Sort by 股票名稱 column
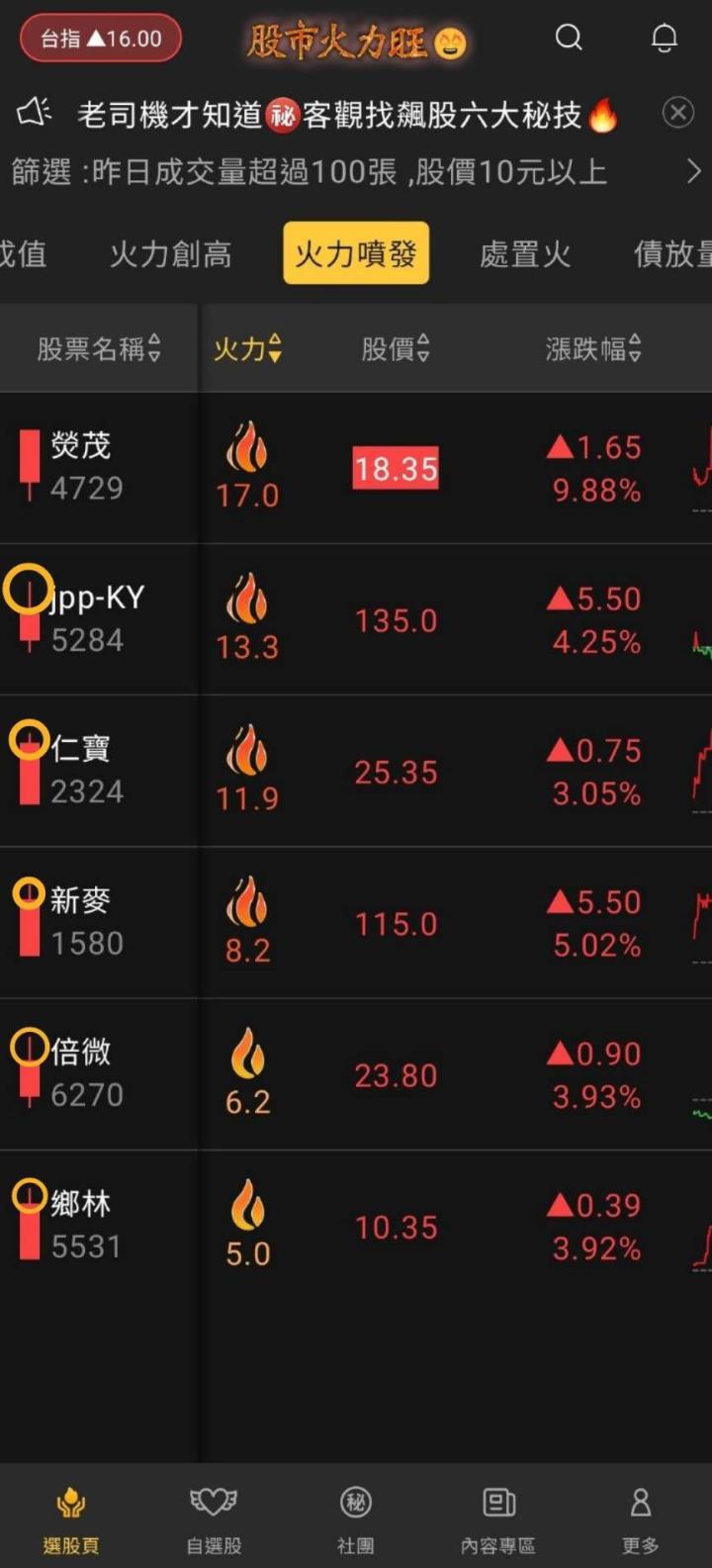 click(x=99, y=348)
